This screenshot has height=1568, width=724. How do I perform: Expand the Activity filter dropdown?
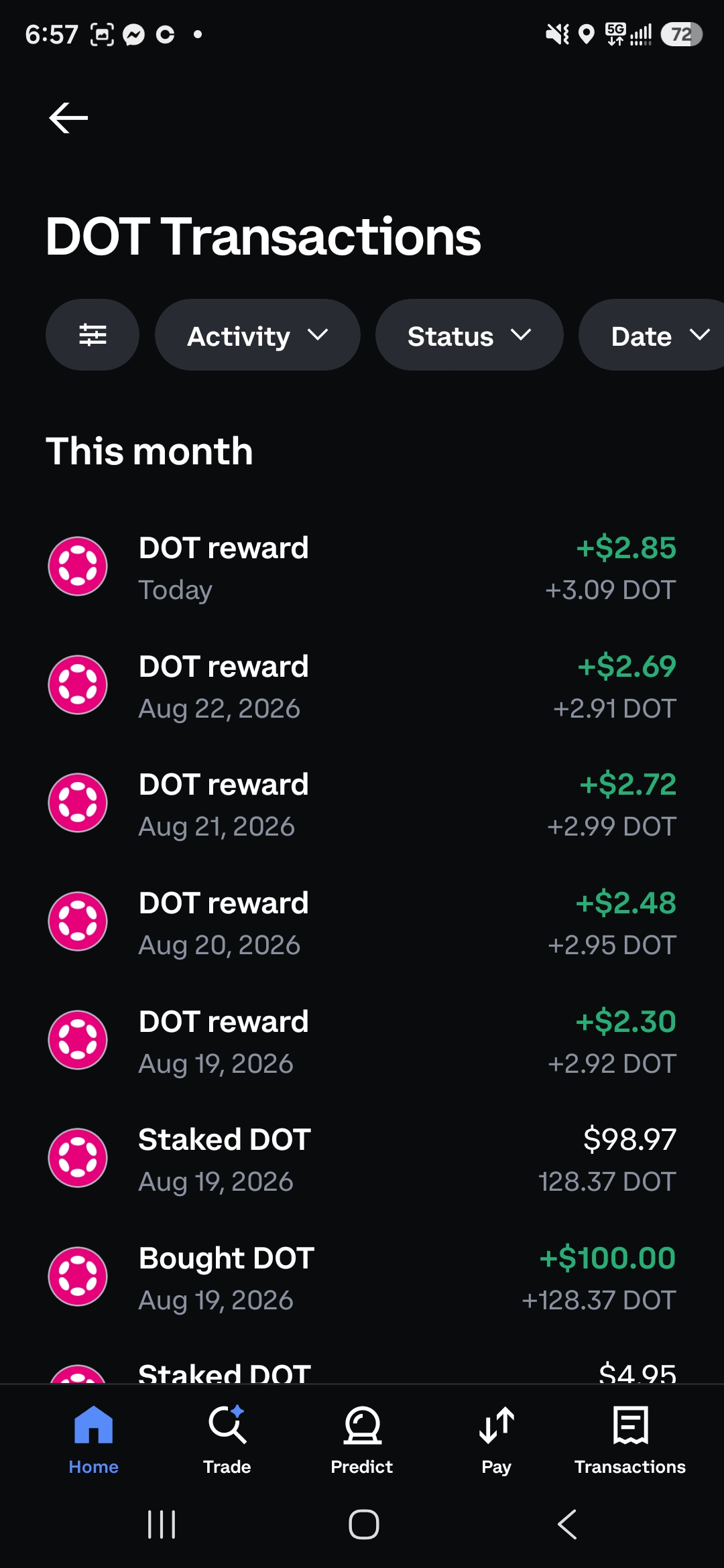click(x=257, y=335)
